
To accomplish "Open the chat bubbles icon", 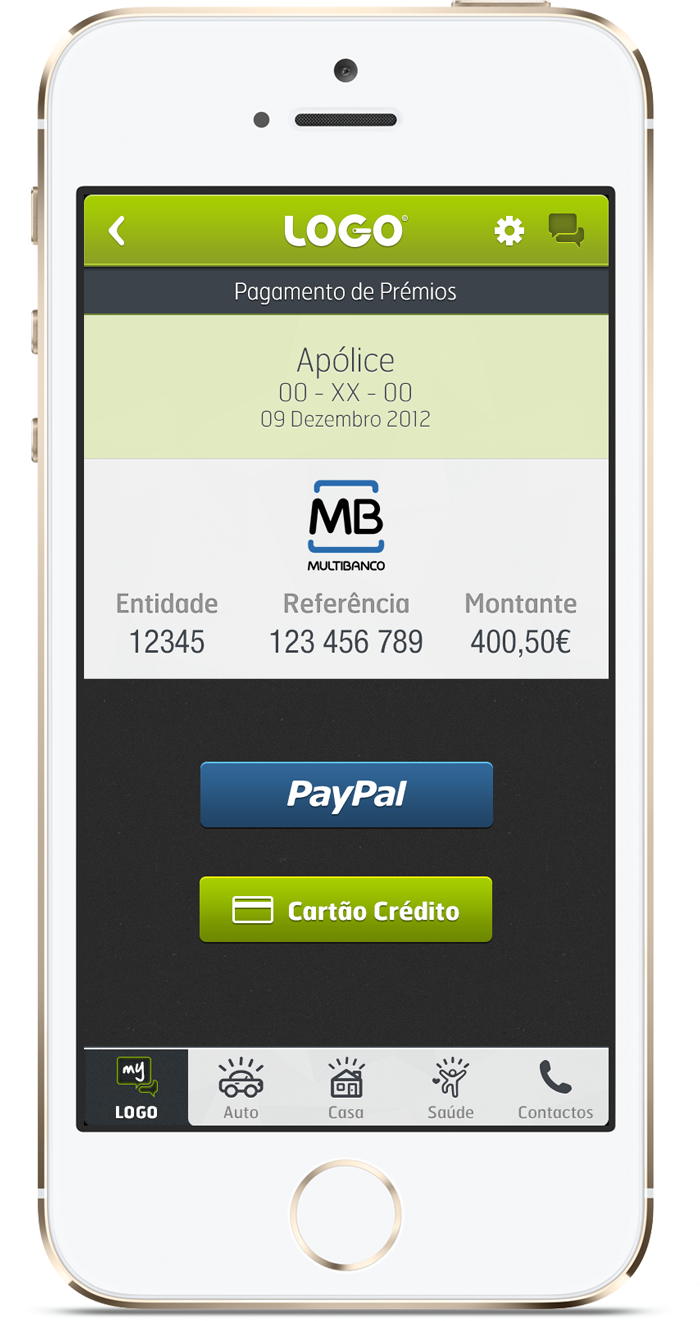I will coord(566,230).
